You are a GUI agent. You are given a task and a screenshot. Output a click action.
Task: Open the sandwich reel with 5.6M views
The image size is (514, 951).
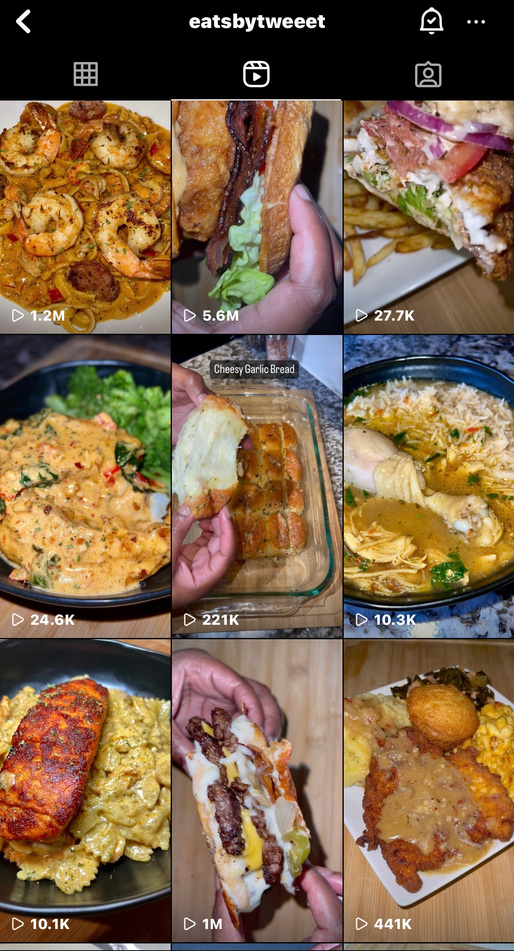click(257, 217)
